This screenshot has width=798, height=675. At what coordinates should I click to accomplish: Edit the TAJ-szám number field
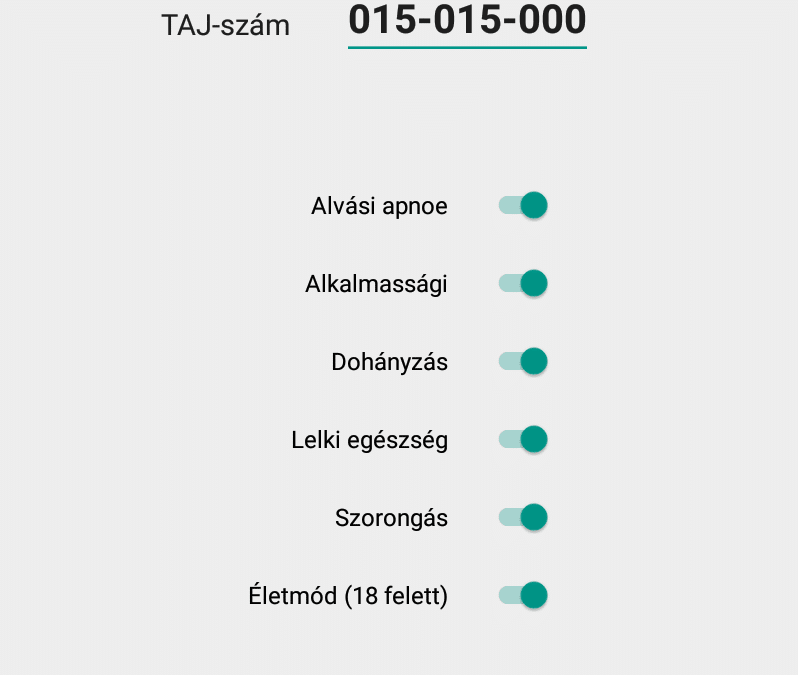[467, 22]
